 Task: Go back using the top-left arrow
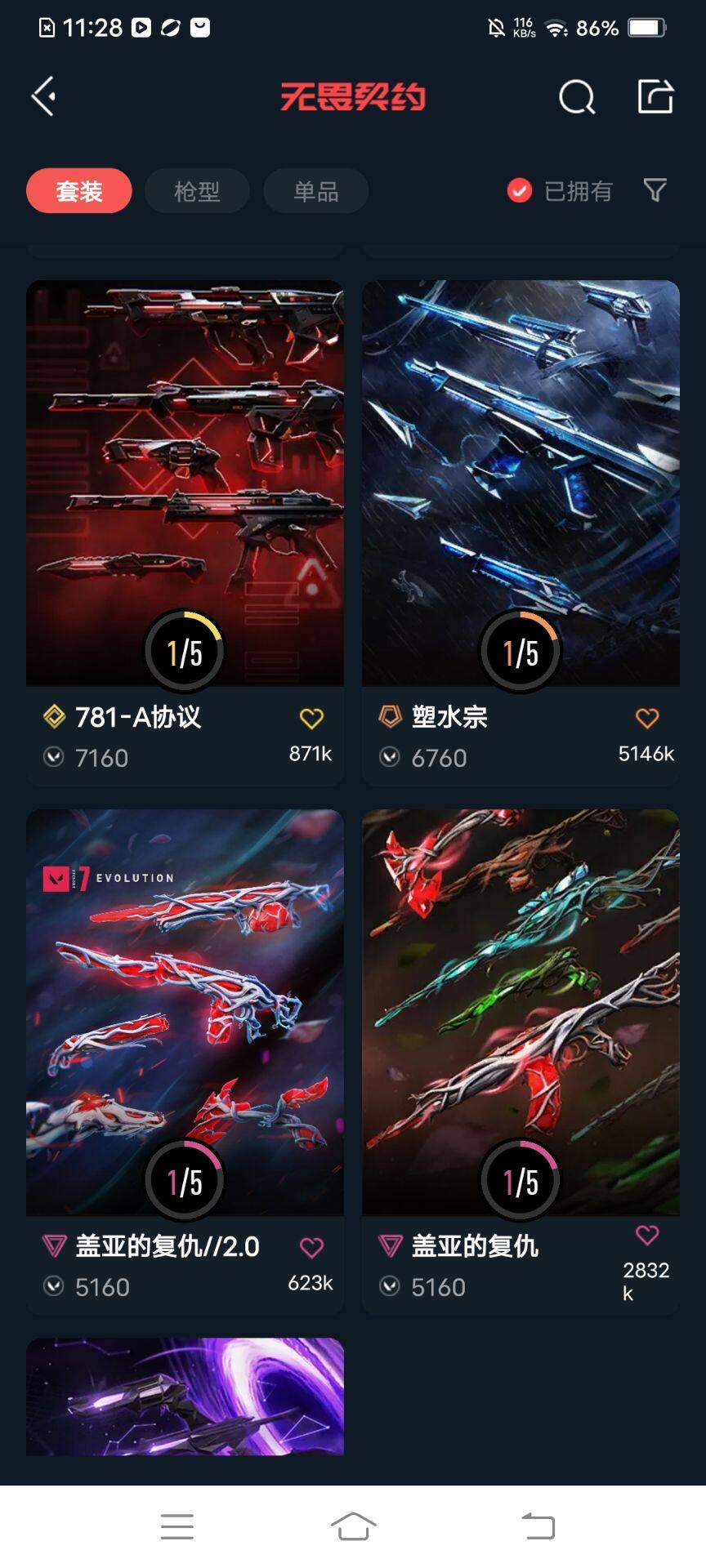(44, 96)
